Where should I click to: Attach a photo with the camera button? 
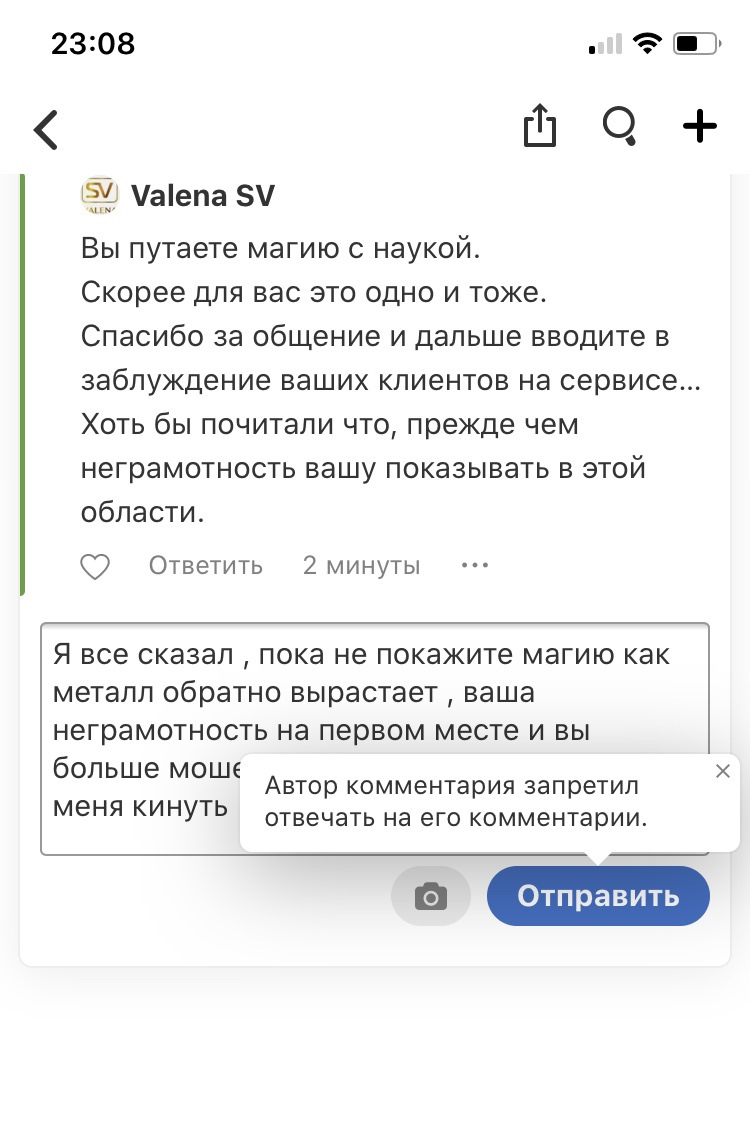(x=430, y=896)
